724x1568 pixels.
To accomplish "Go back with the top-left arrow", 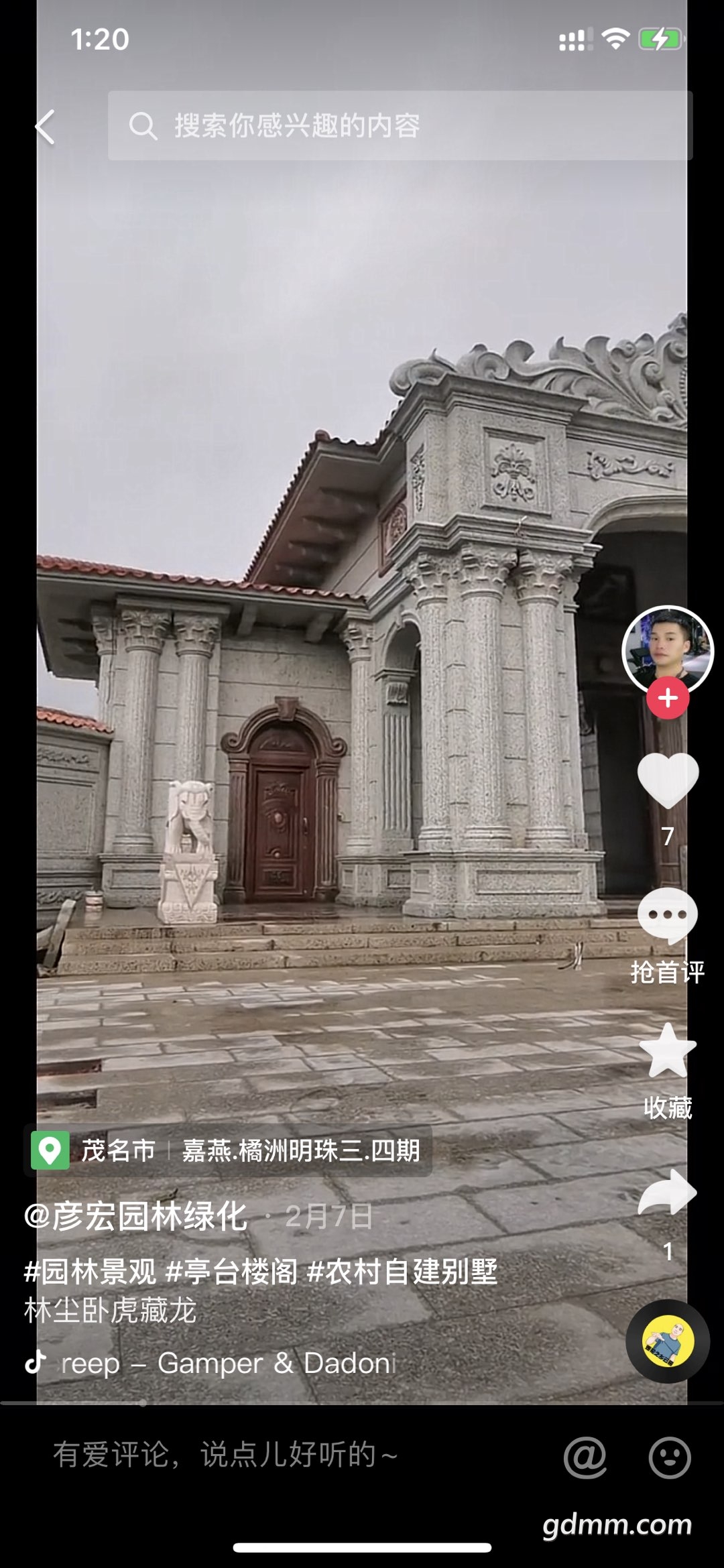I will pos(45,127).
